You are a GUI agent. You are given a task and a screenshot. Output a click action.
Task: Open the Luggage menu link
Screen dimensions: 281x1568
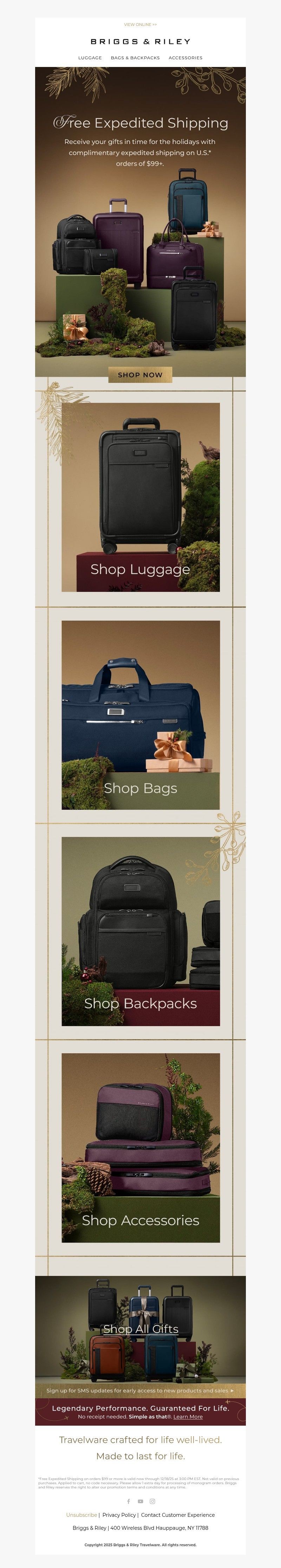(x=90, y=58)
